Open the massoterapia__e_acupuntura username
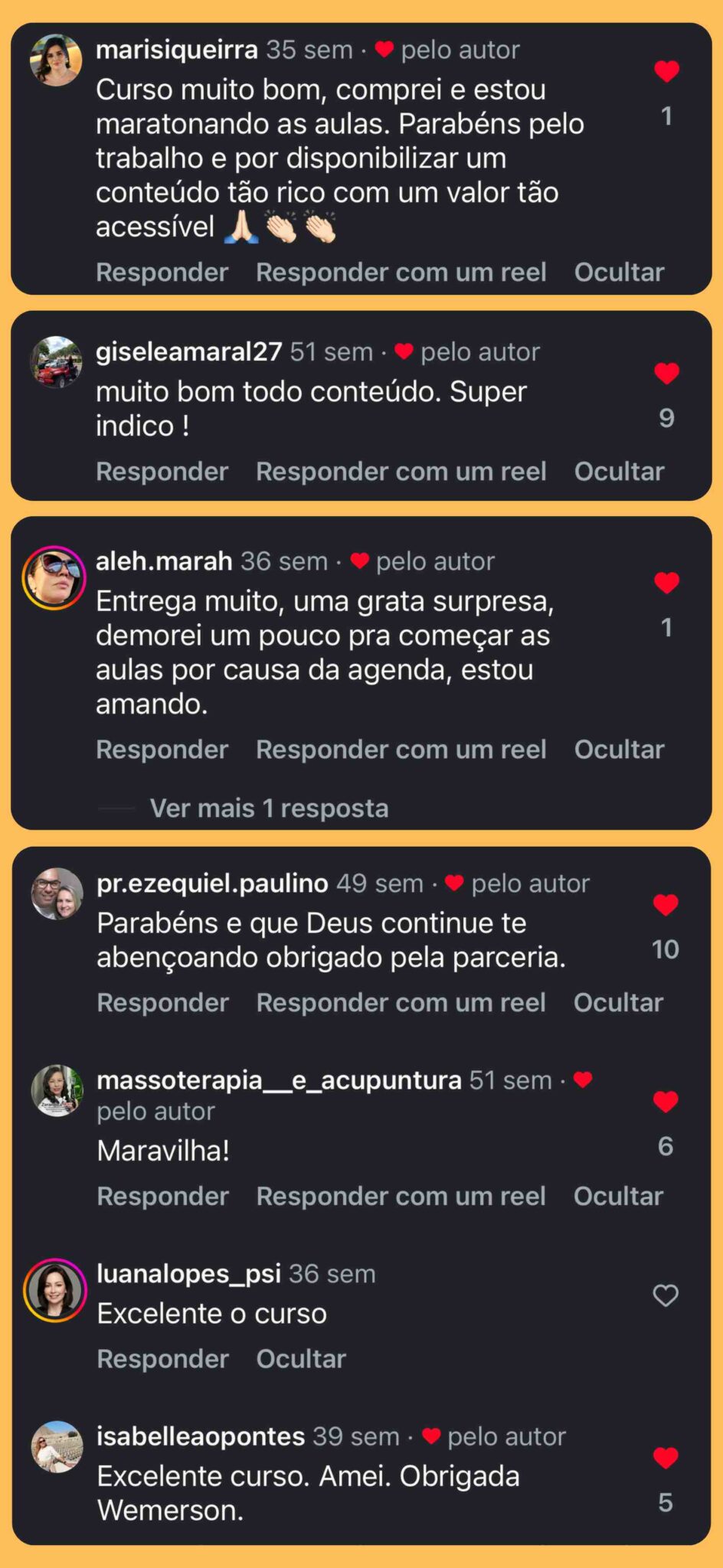723x1568 pixels. coord(280,1079)
